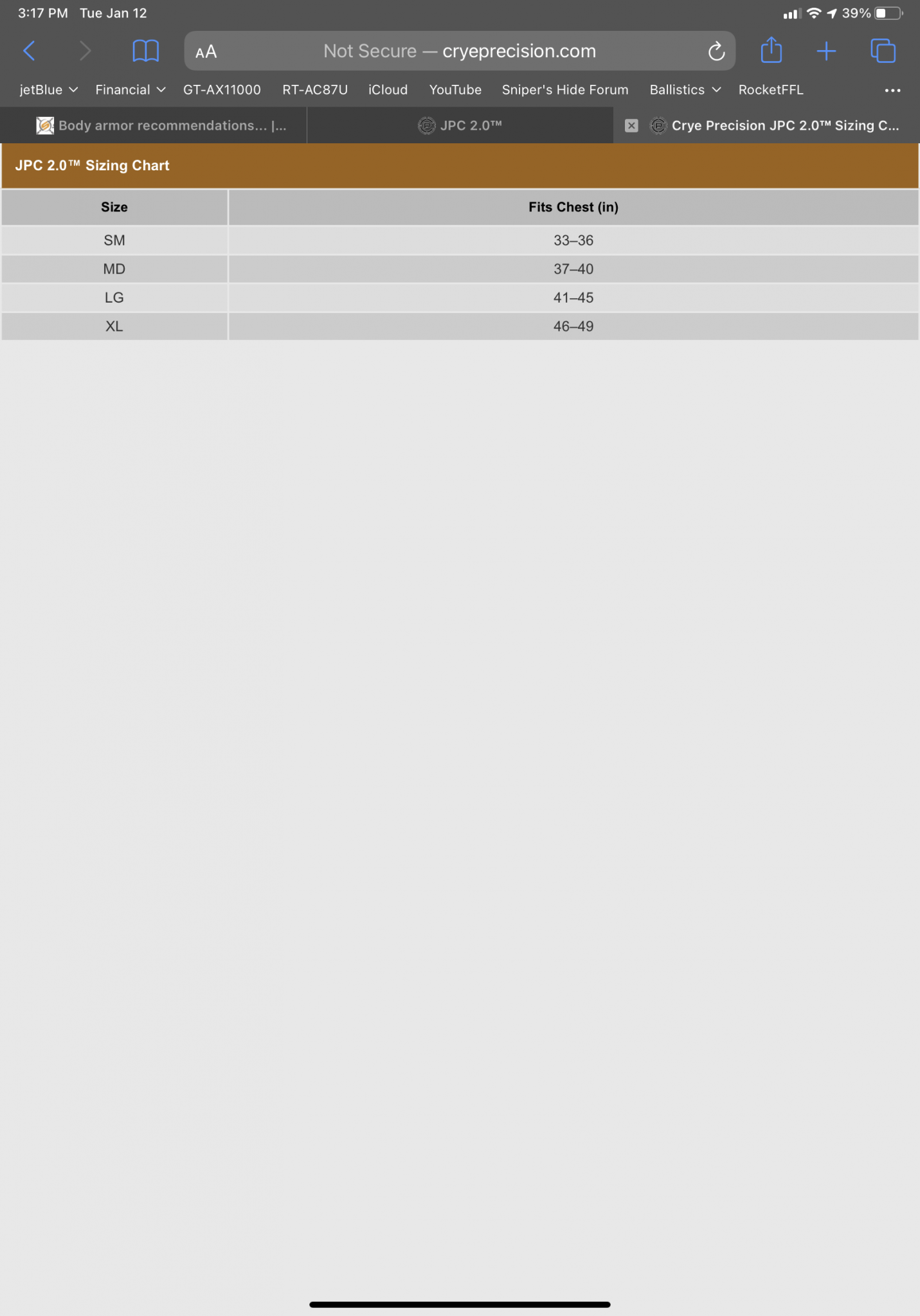
Task: Tap the cryeprecision.com address bar
Action: [x=459, y=51]
